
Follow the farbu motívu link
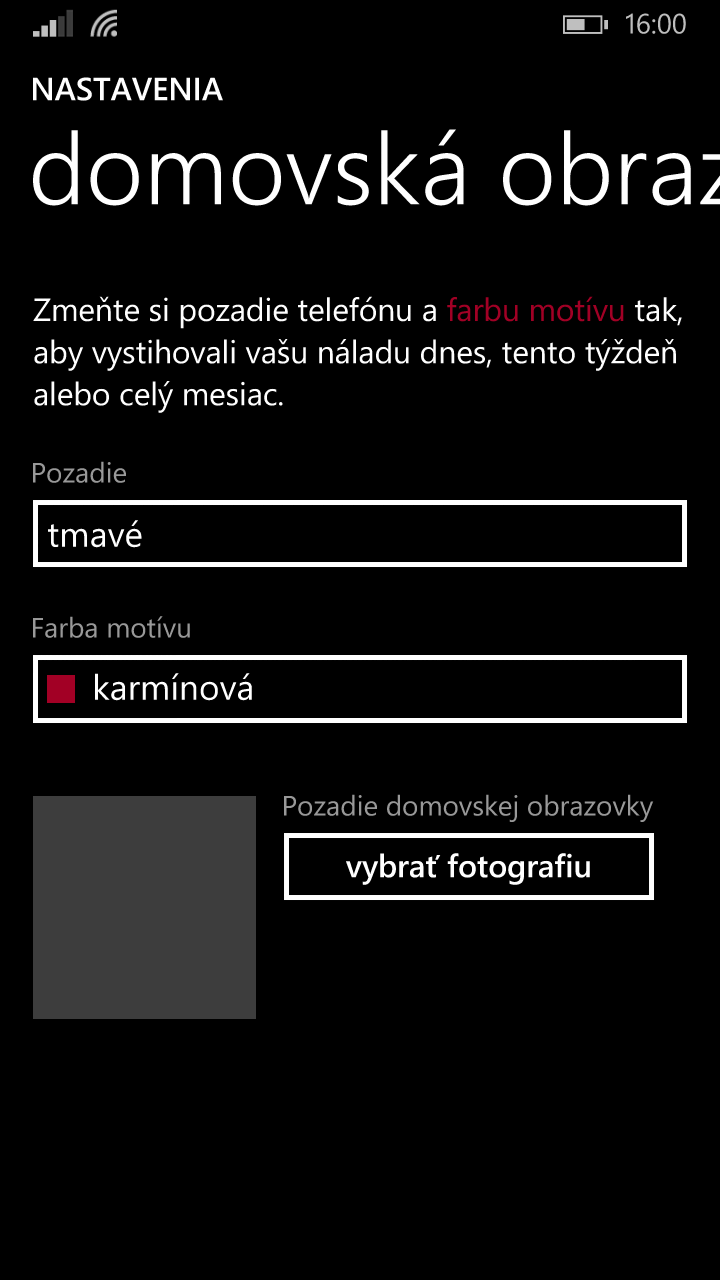[536, 311]
